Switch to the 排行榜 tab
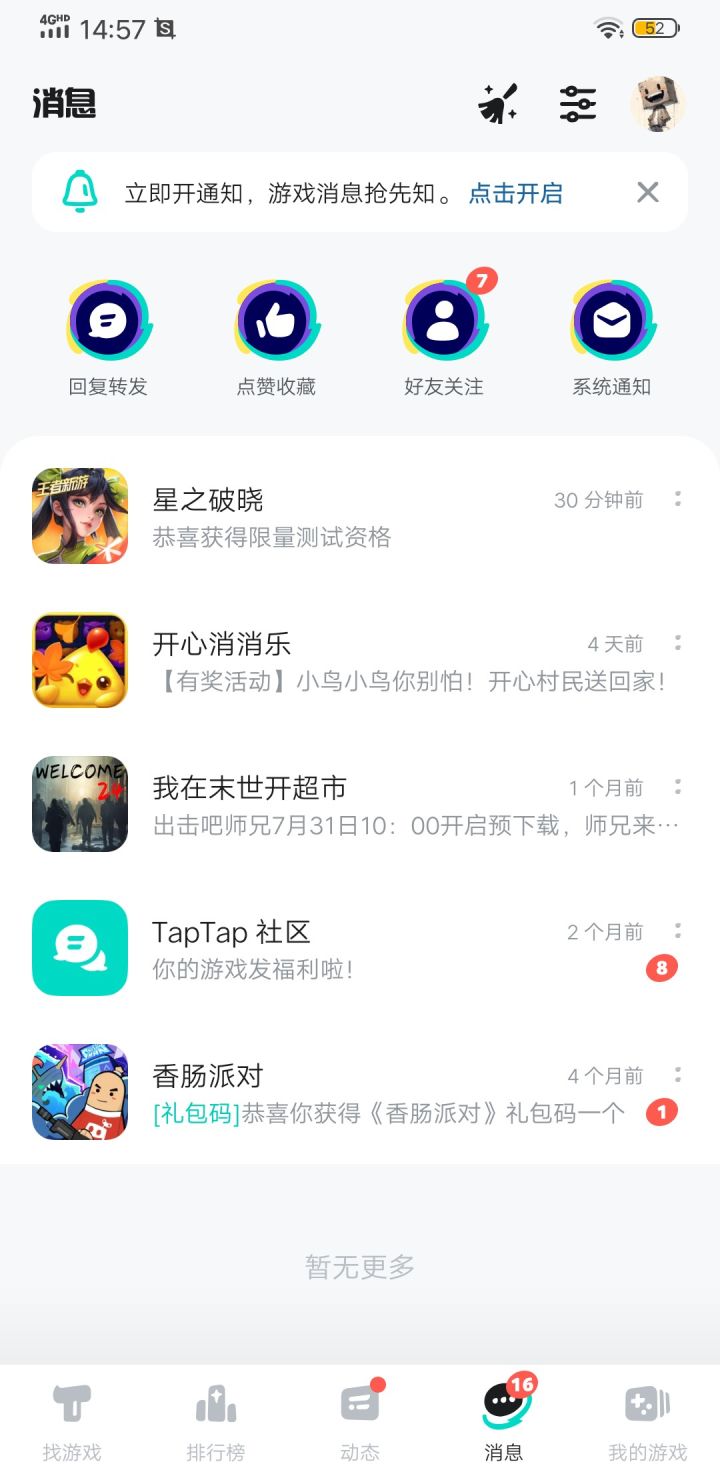This screenshot has height=1476, width=720. [216, 1420]
